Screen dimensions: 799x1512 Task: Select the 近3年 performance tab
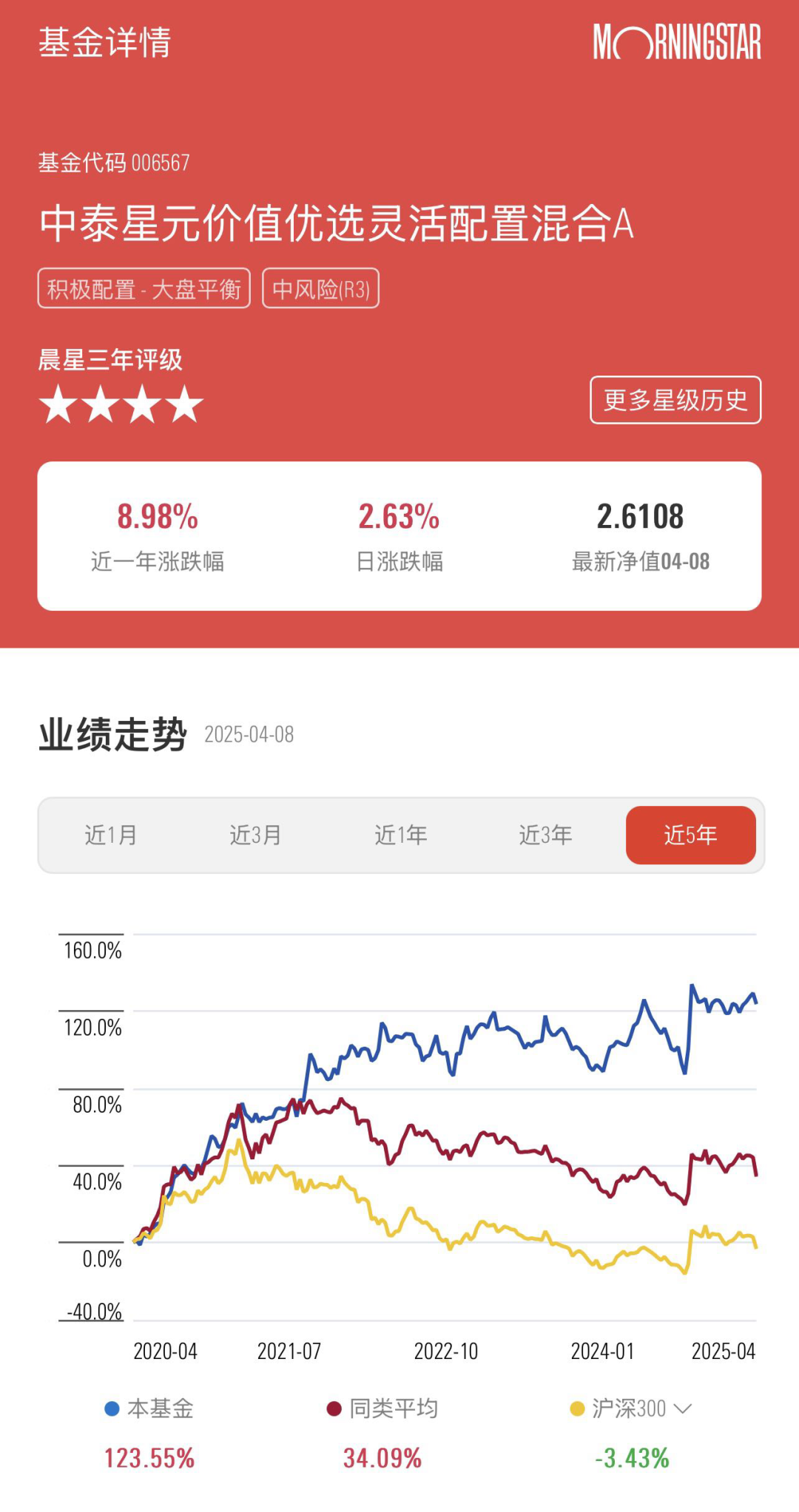546,835
